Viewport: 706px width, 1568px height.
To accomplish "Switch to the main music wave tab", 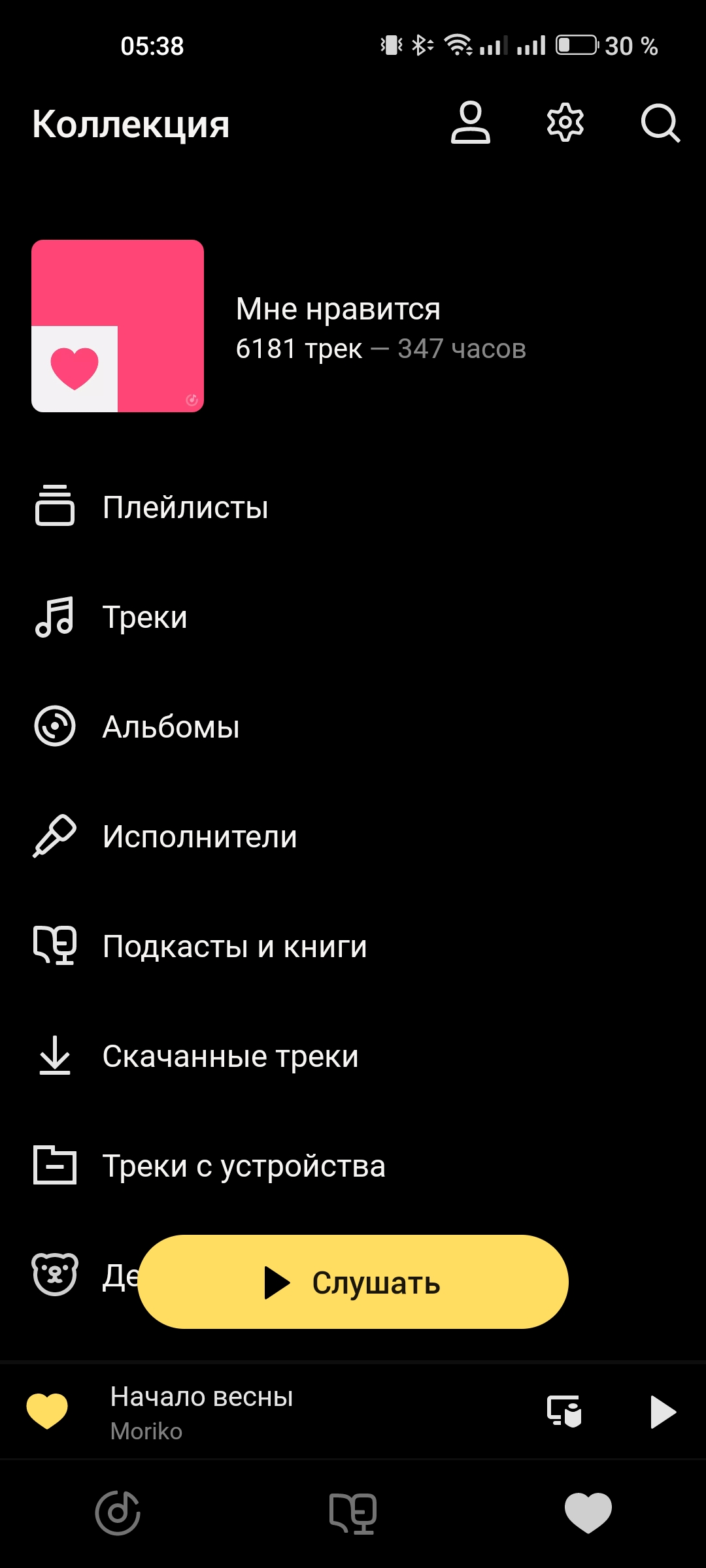I will pos(118,1512).
